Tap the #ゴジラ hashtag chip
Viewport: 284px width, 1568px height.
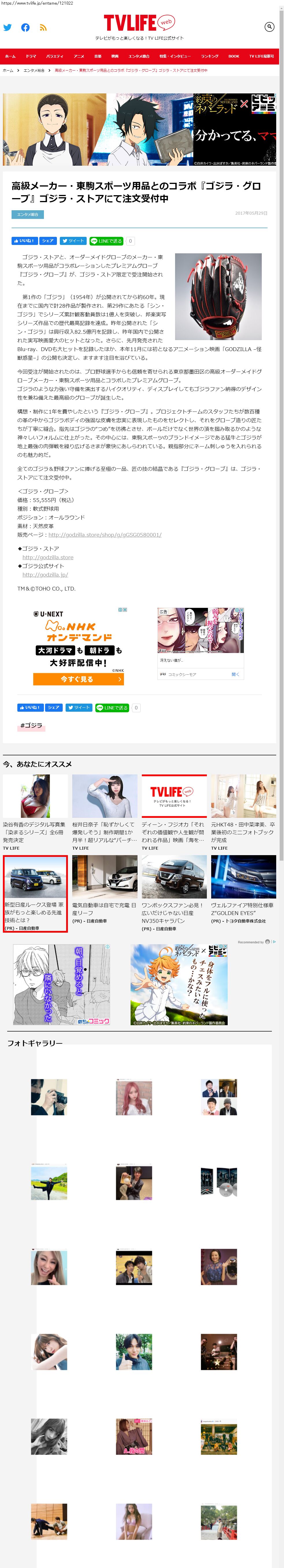tap(31, 725)
